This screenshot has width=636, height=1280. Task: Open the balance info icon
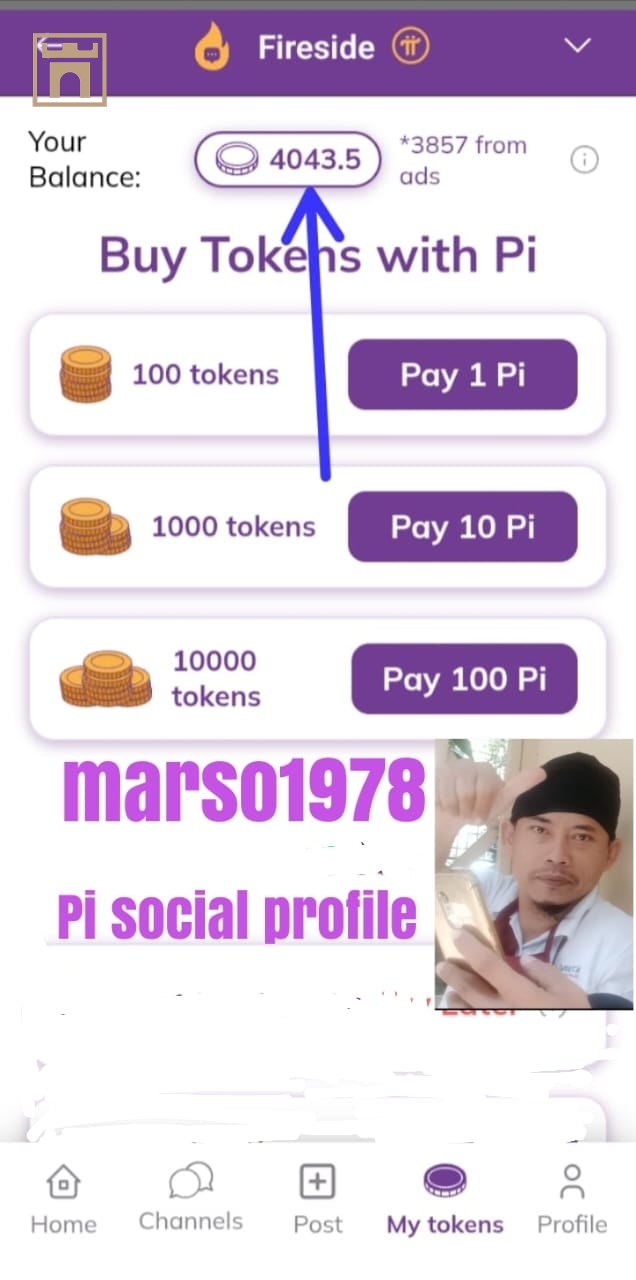584,160
